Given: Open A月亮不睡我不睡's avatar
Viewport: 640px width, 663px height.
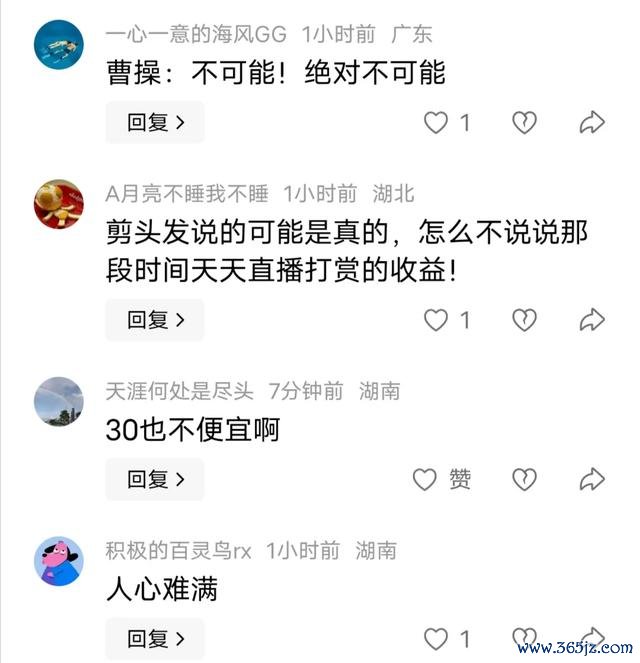Looking at the screenshot, I should coord(59,204).
